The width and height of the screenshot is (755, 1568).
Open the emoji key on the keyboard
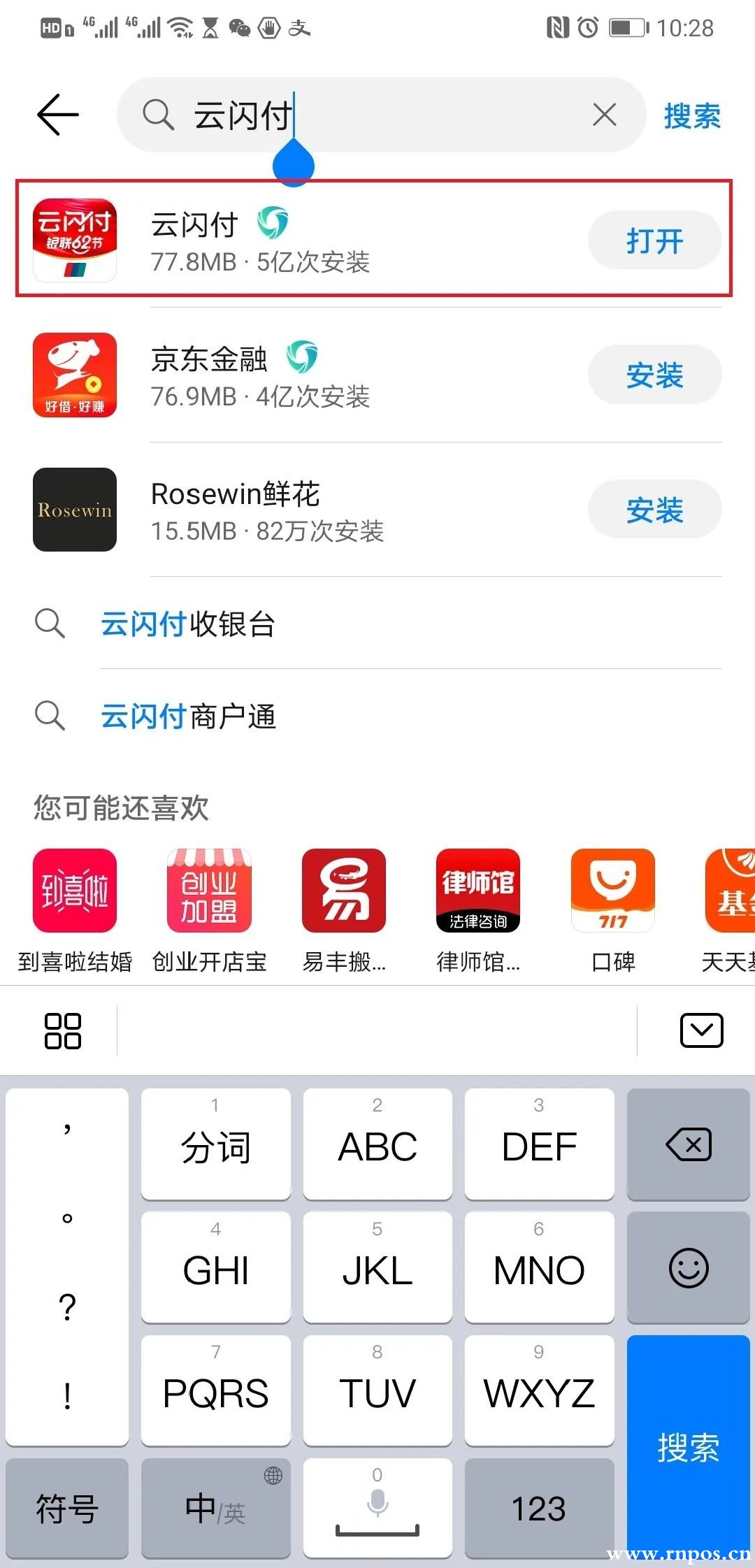tap(688, 1267)
